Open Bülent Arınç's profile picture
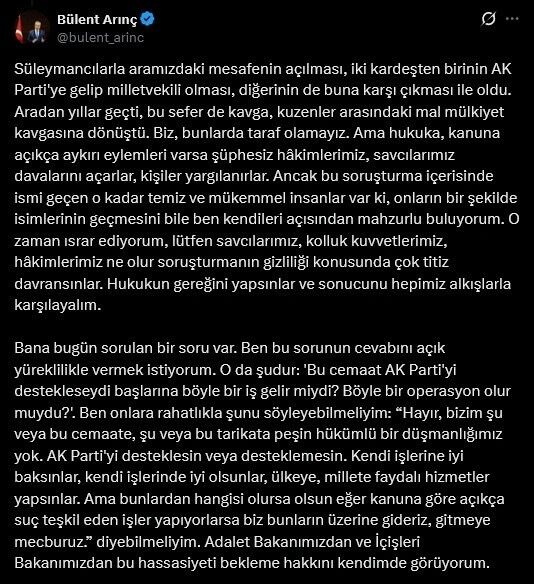534x584 pixels. 32,28
